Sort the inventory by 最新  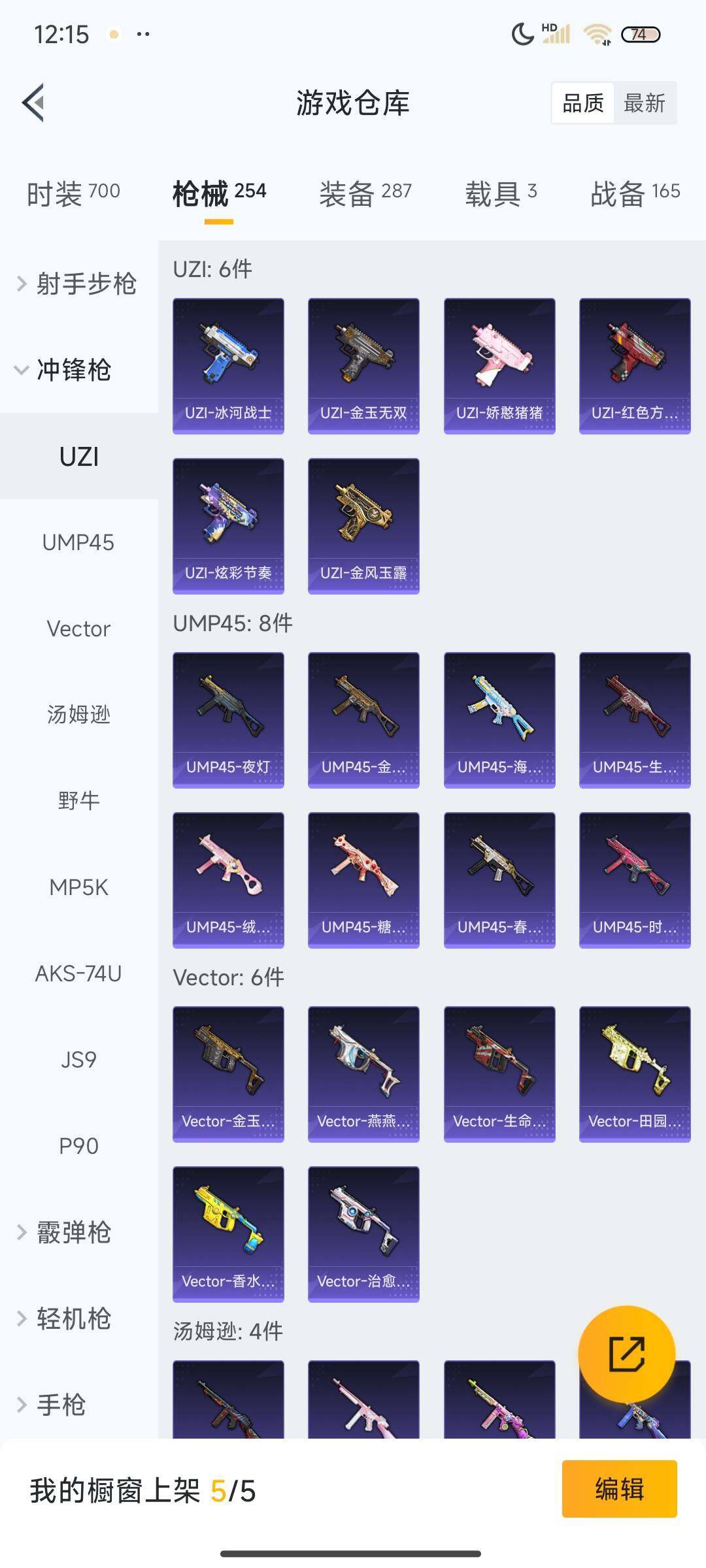coord(644,103)
